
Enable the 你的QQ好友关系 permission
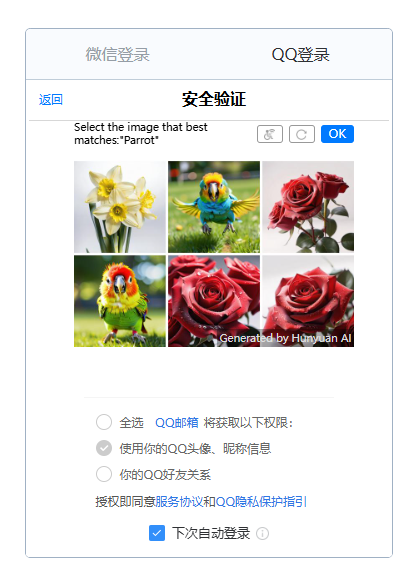tap(104, 474)
